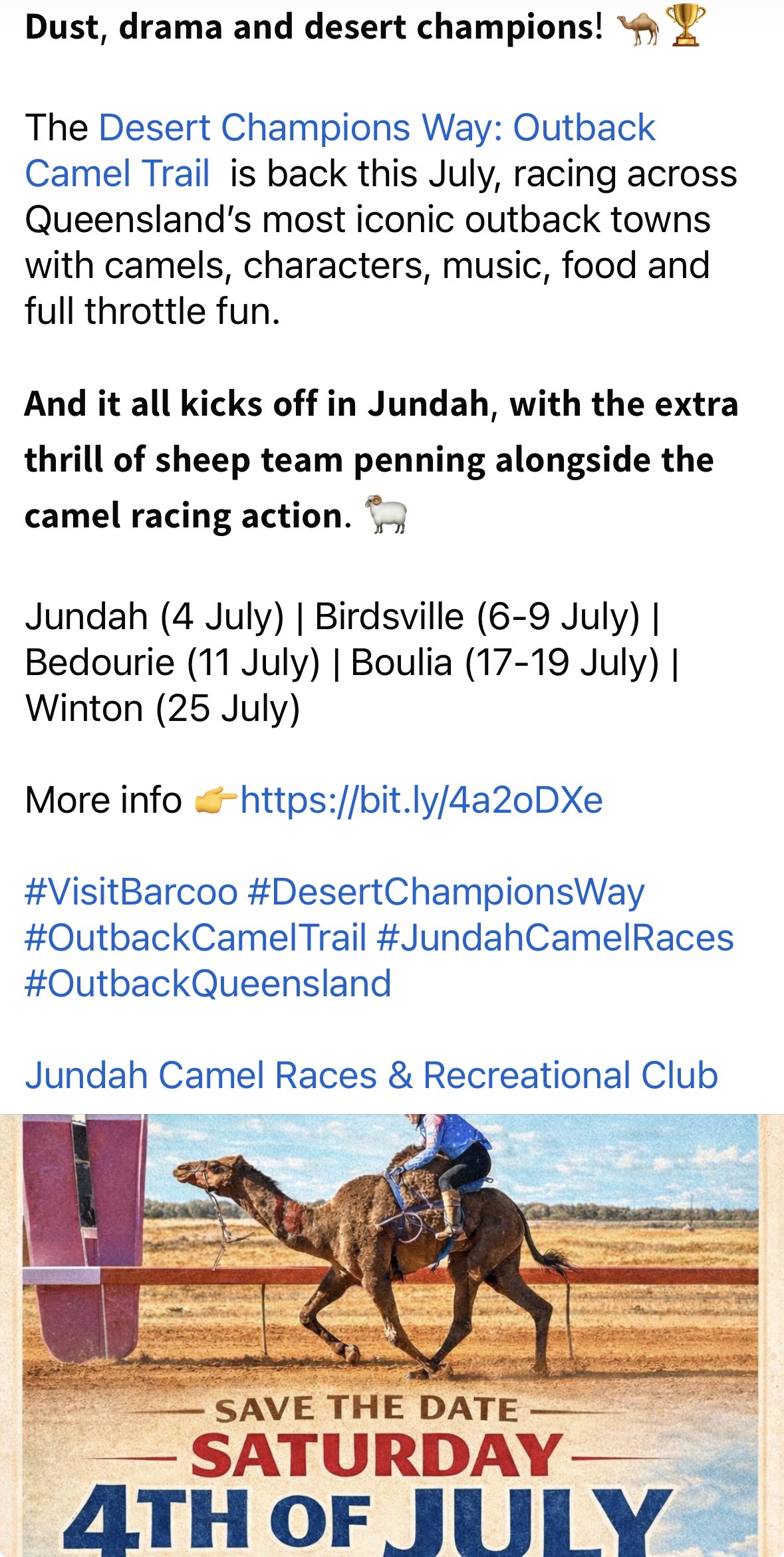This screenshot has height=1557, width=784.
Task: Open the #DesertChampionsWay hashtag
Action: tap(446, 891)
